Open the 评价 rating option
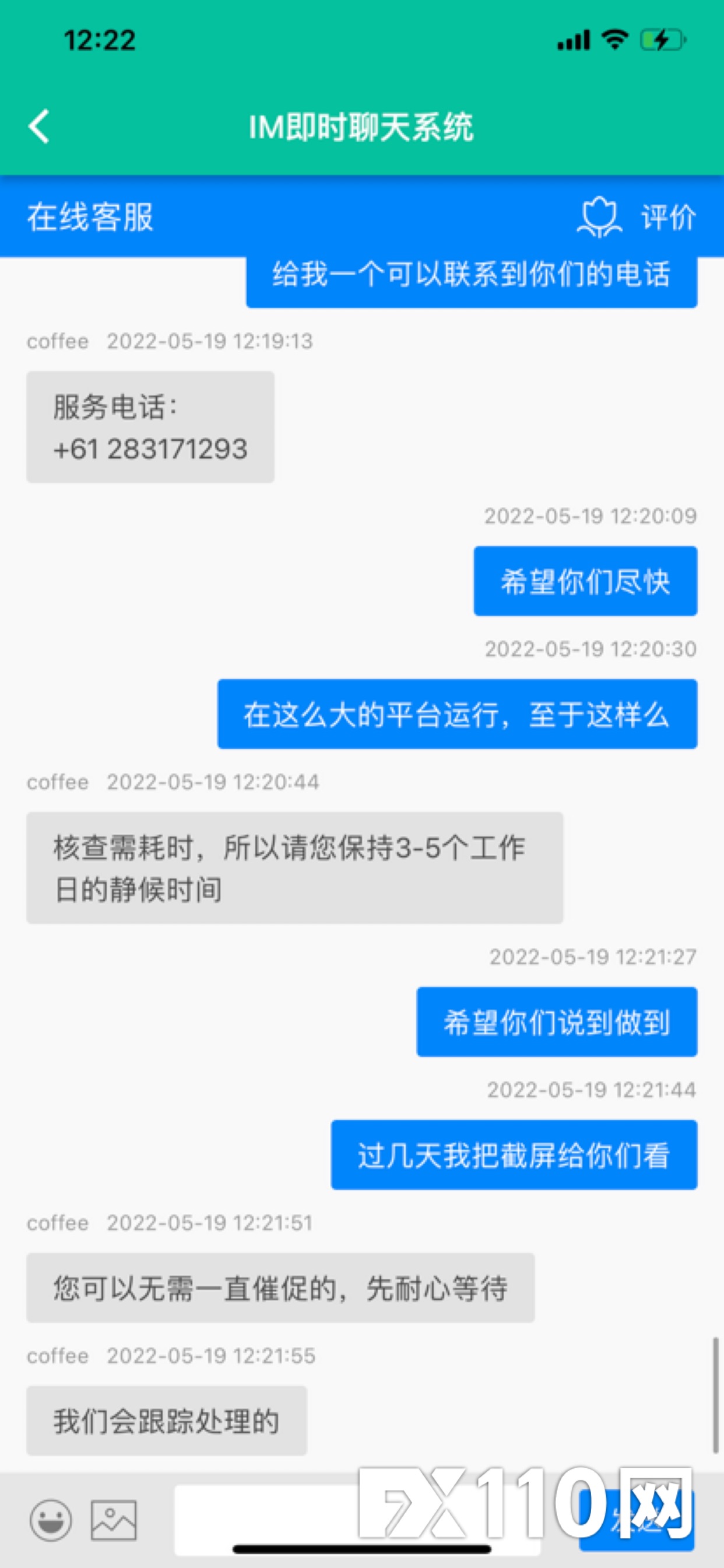 pos(637,218)
